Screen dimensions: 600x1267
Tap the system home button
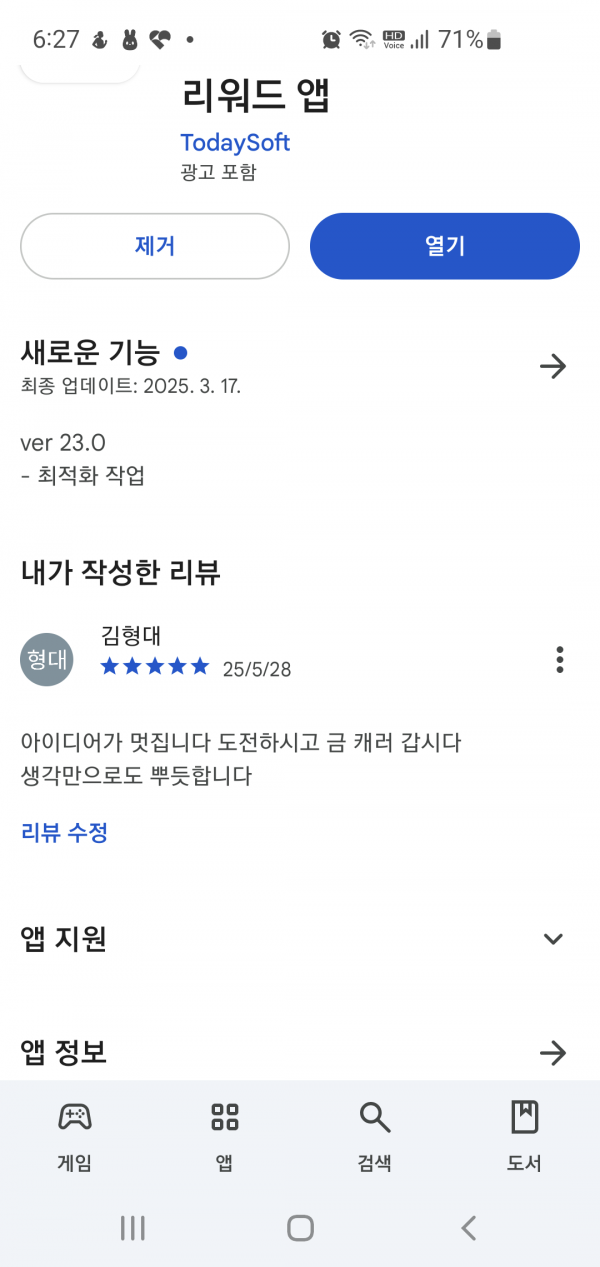pyautogui.click(x=300, y=1228)
